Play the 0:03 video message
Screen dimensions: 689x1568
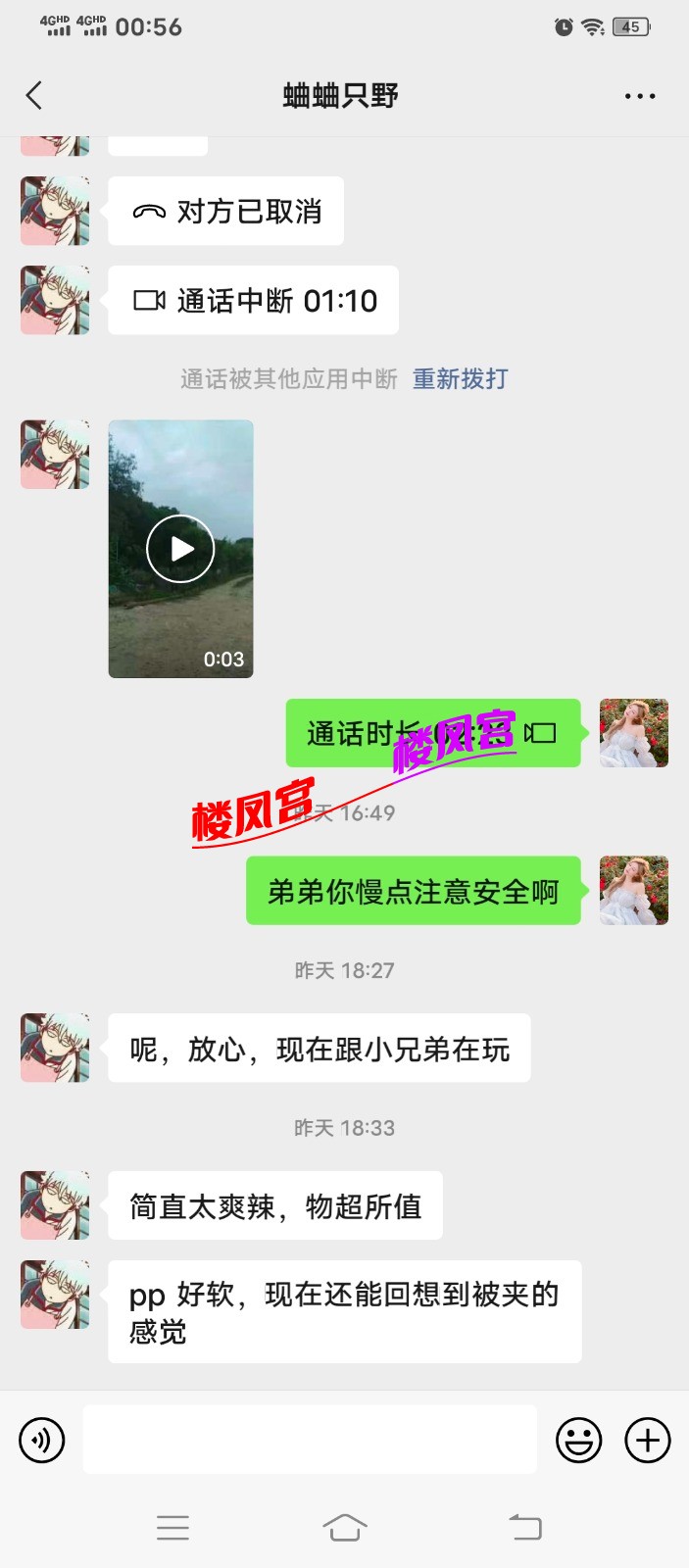coord(180,549)
